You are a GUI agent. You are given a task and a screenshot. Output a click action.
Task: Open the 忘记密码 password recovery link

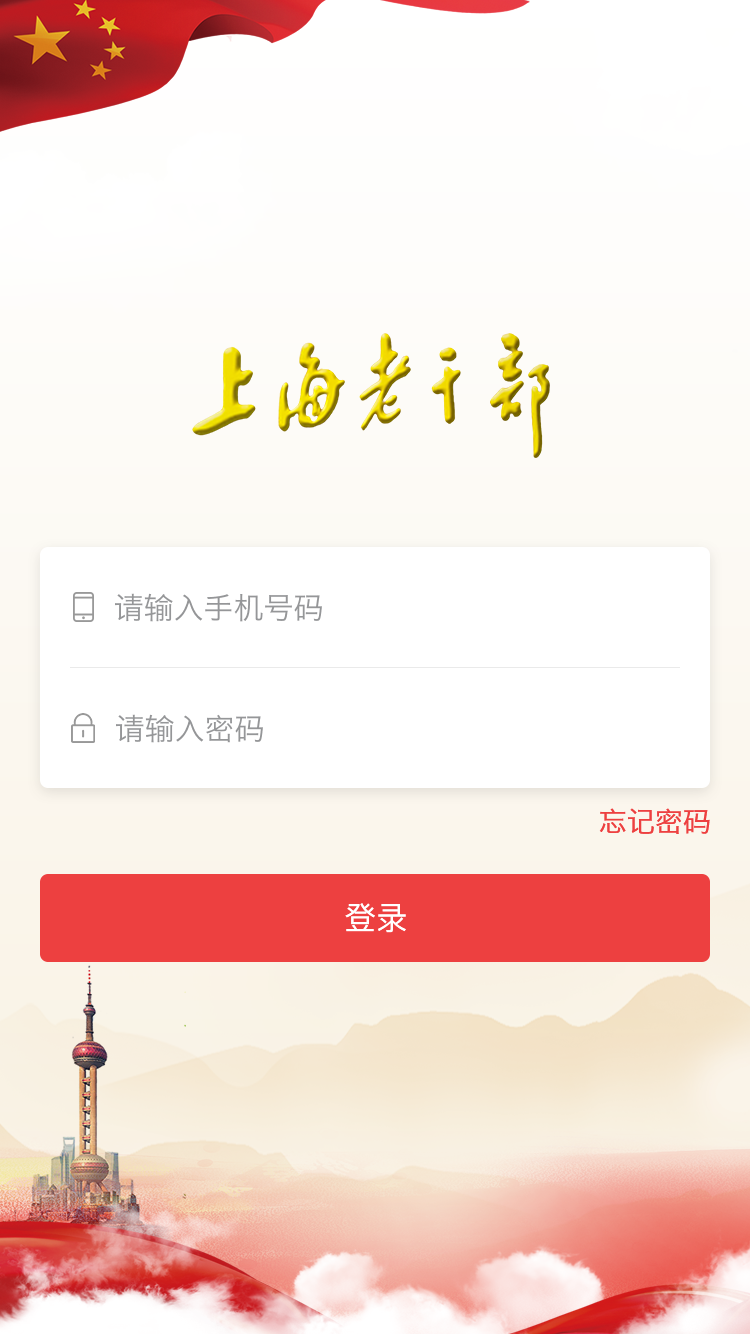point(653,822)
